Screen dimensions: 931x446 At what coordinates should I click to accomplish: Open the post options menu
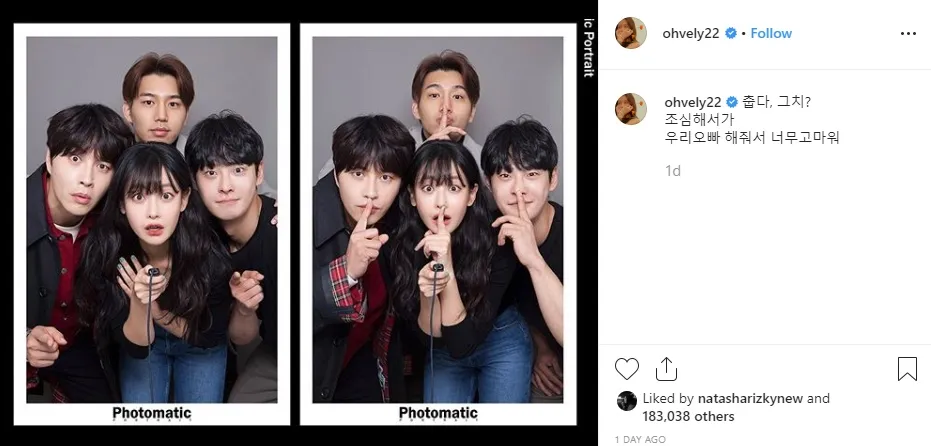click(907, 33)
